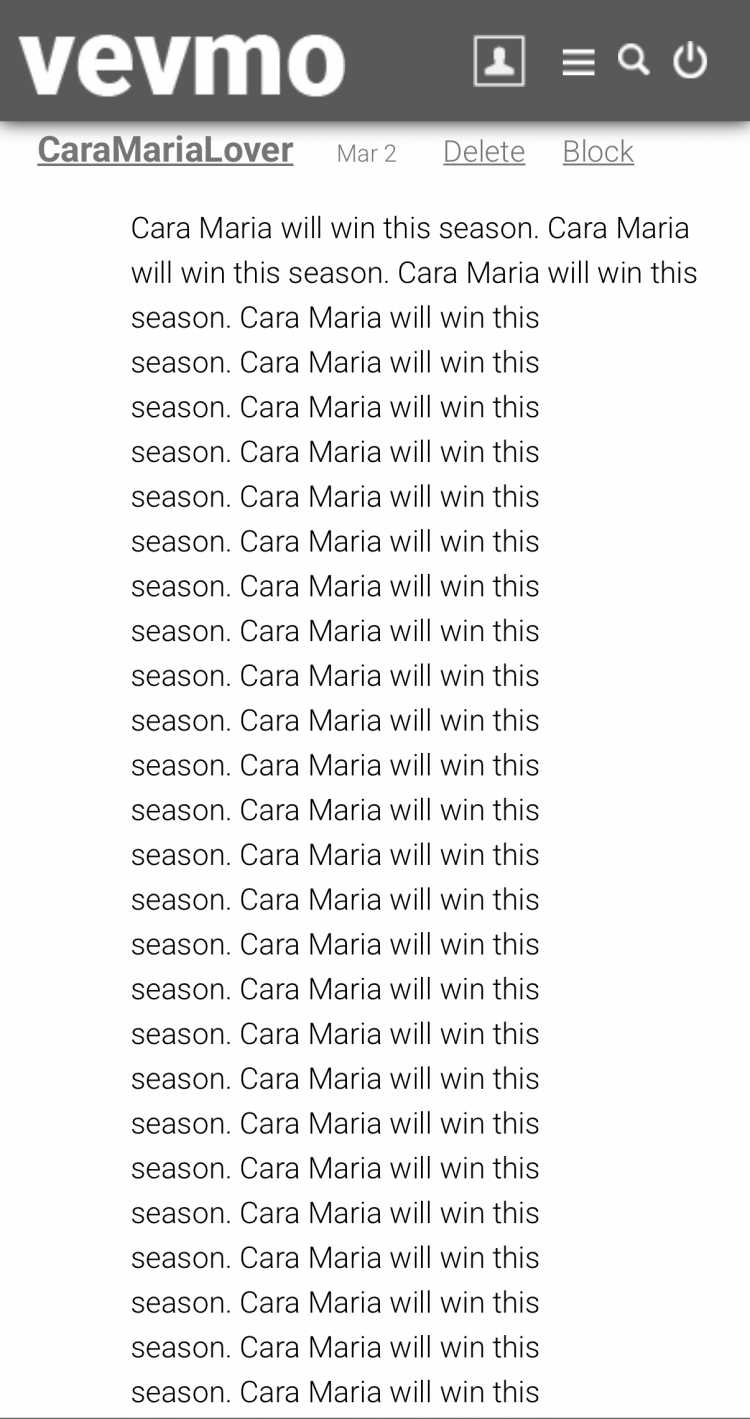Image resolution: width=750 pixels, height=1419 pixels.
Task: Go to the vevmo home logo
Action: (182, 64)
